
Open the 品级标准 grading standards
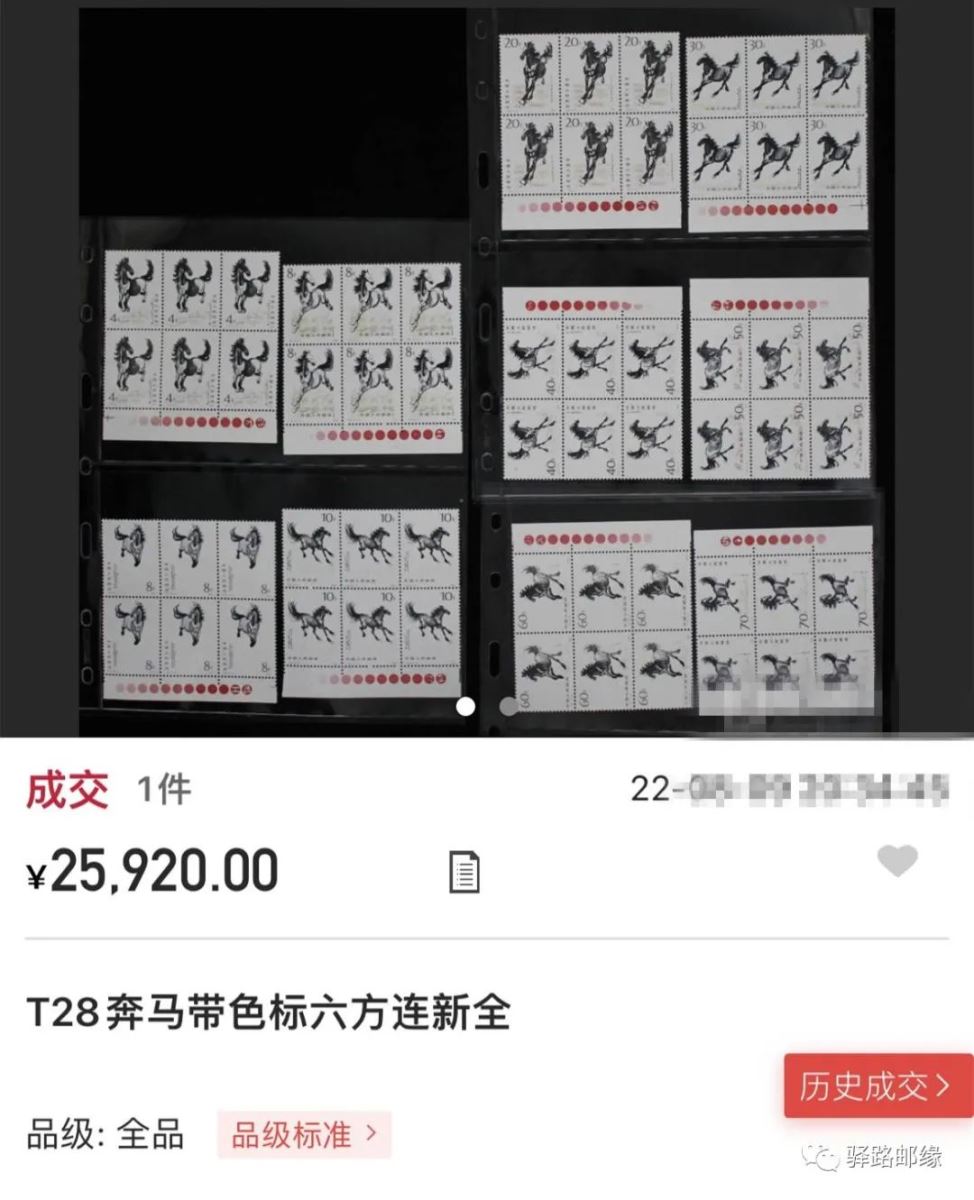pos(304,1135)
